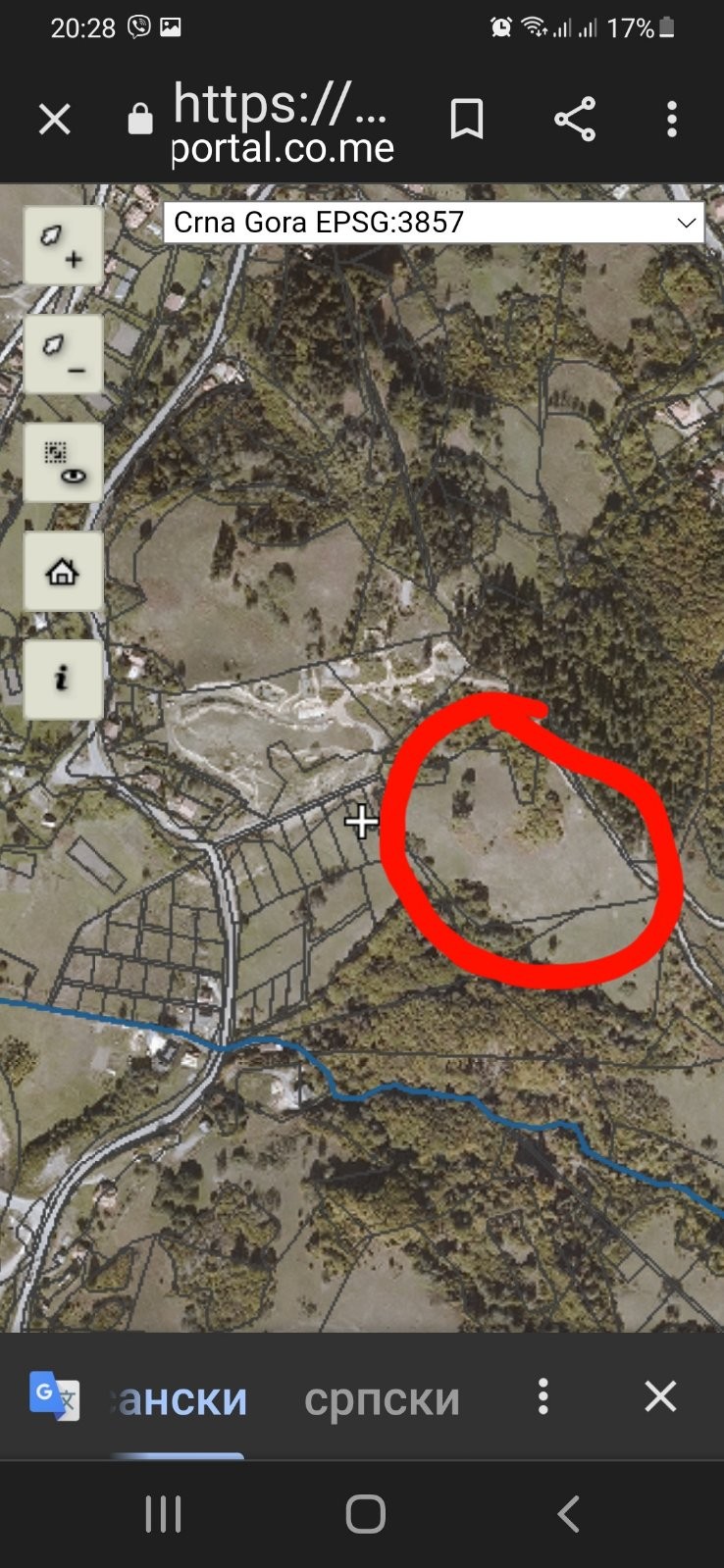Select српски in the translate bar
The image size is (724, 1568).
click(382, 1398)
